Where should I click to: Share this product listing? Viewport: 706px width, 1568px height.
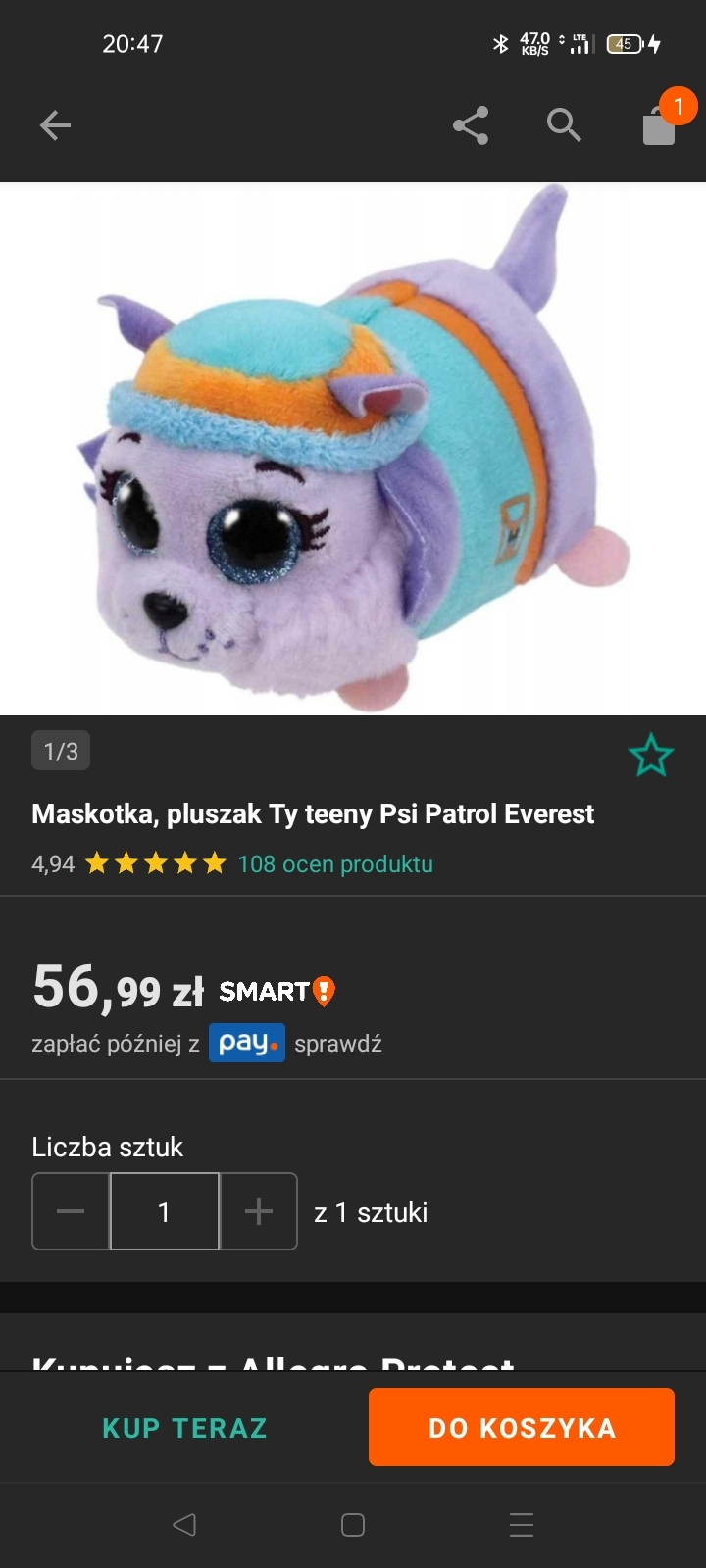pos(471,125)
